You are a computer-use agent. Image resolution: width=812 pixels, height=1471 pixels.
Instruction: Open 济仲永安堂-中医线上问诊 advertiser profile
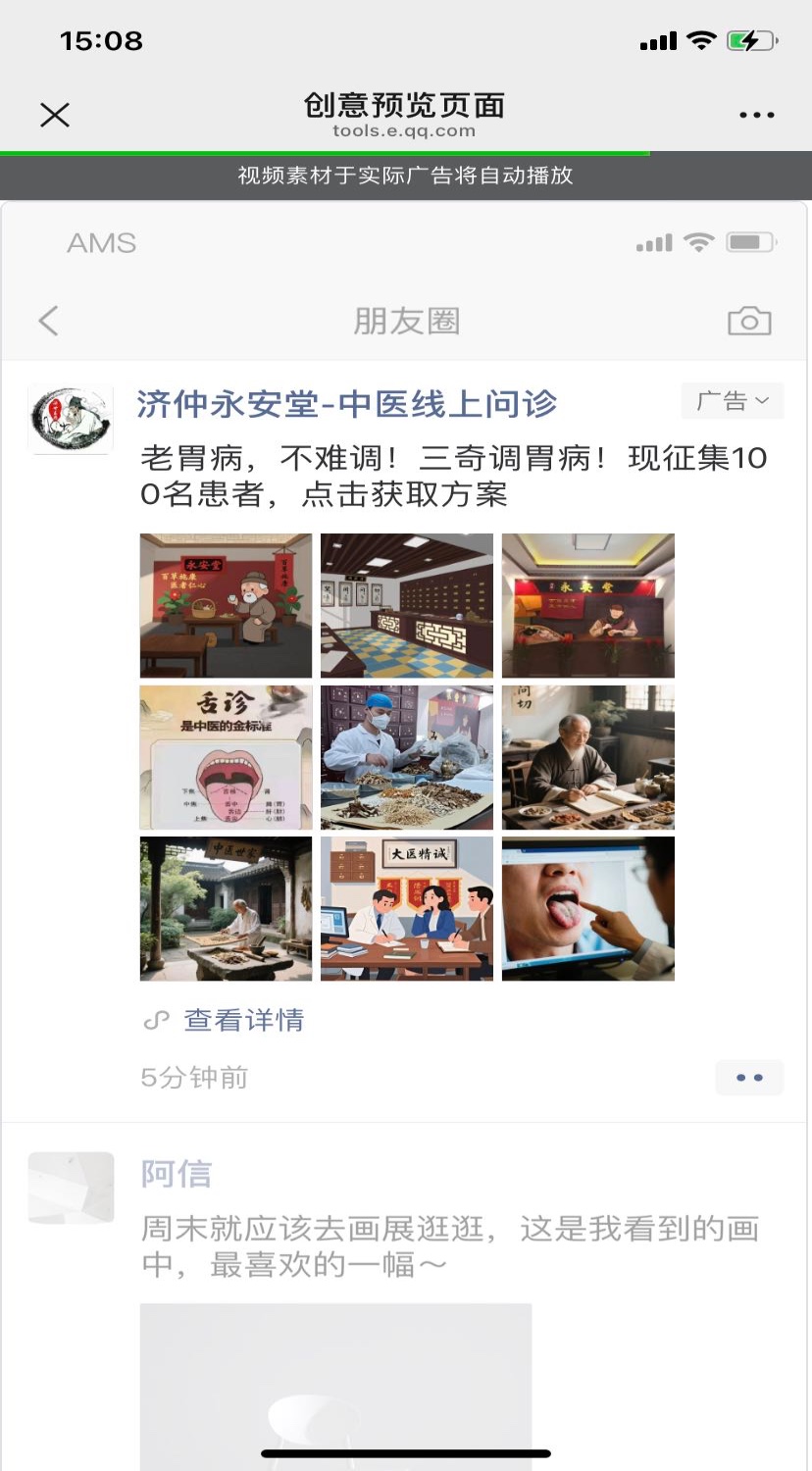tap(346, 403)
